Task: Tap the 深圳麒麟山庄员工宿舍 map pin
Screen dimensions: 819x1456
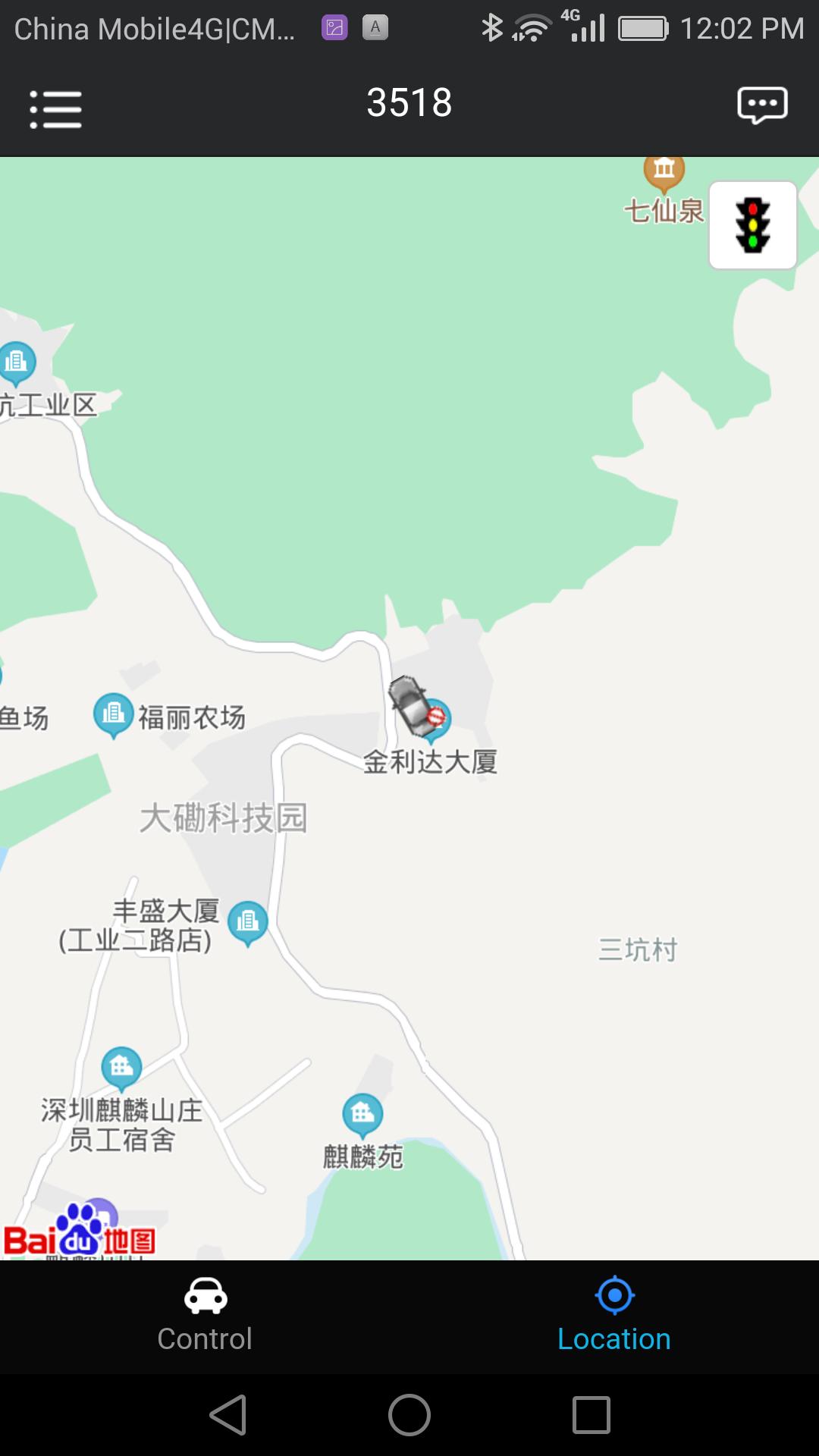Action: point(121,1068)
